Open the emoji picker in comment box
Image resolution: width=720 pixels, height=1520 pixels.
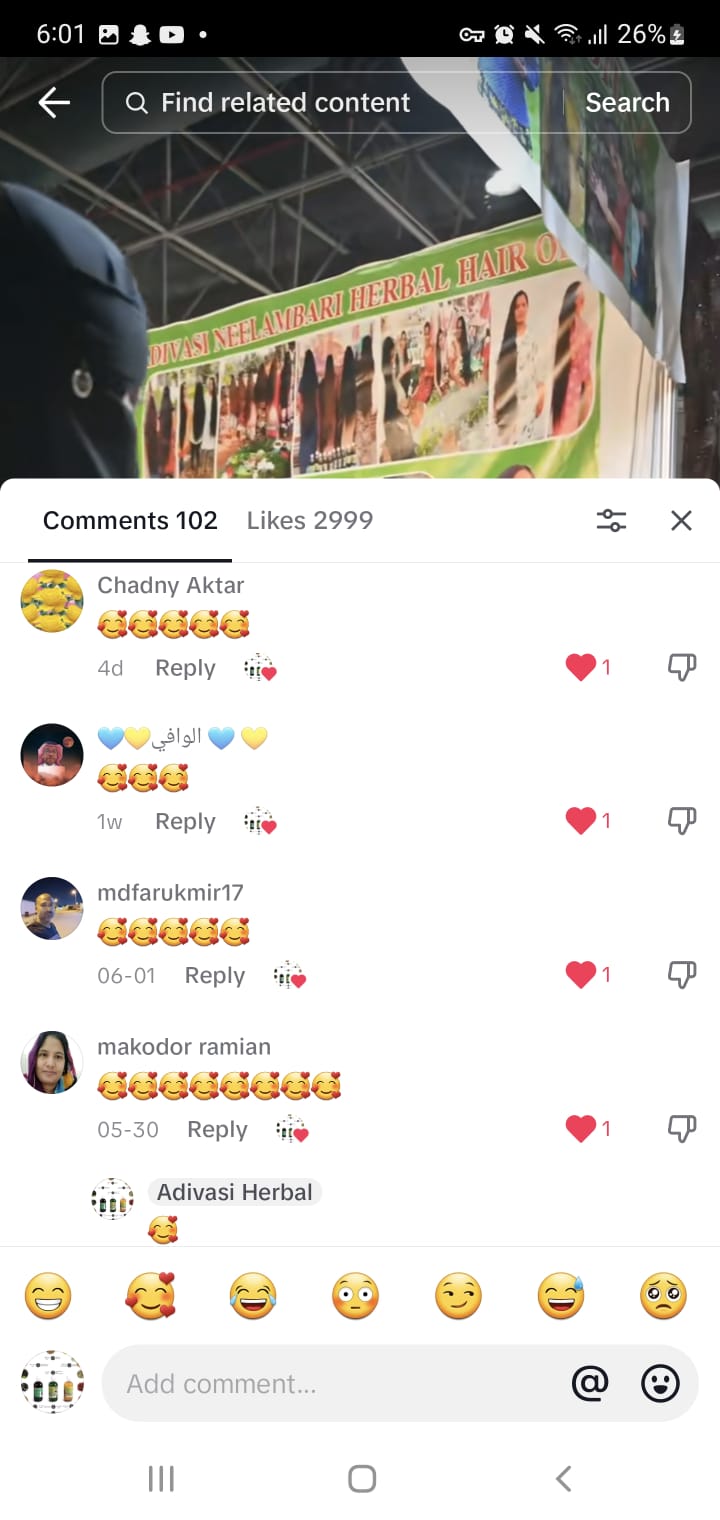tap(660, 1384)
